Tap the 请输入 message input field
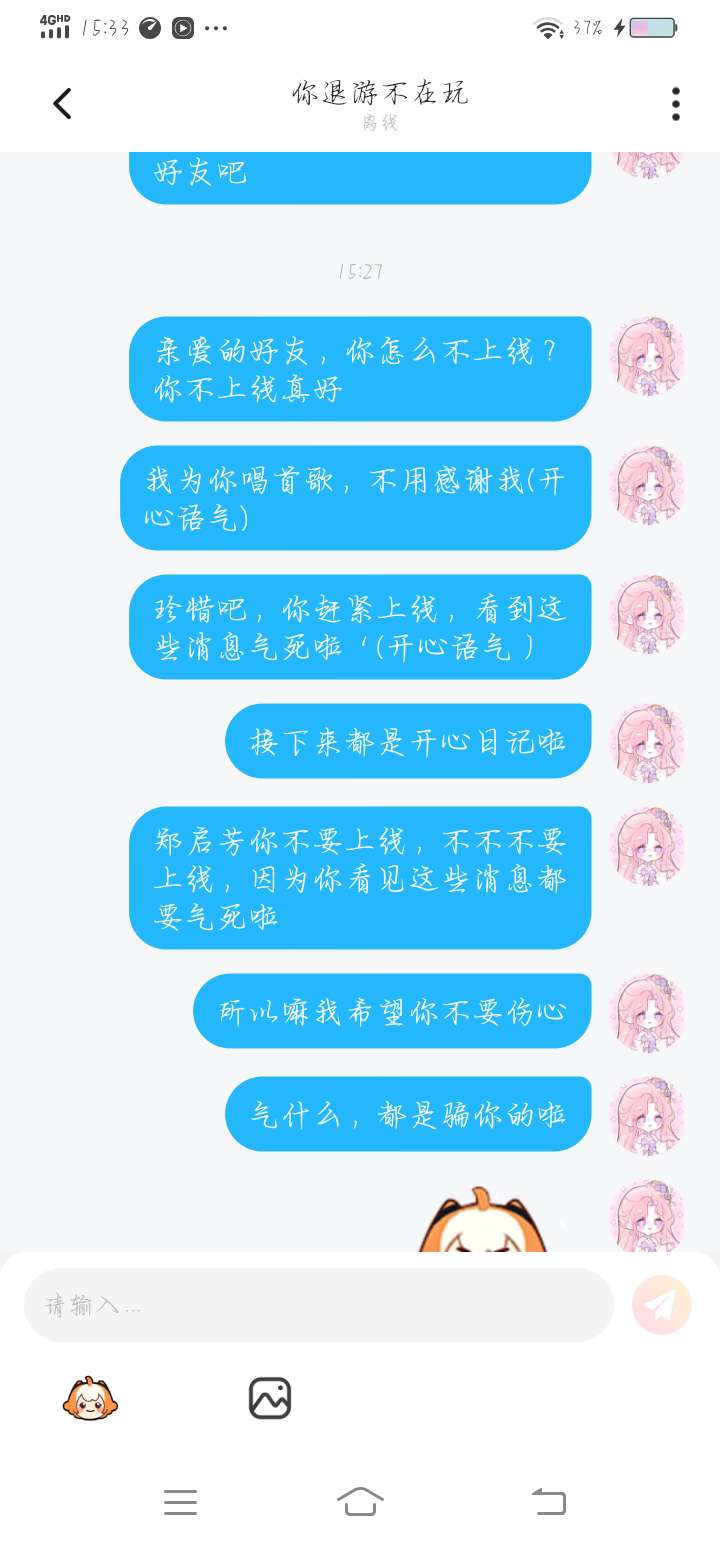 pos(318,1305)
